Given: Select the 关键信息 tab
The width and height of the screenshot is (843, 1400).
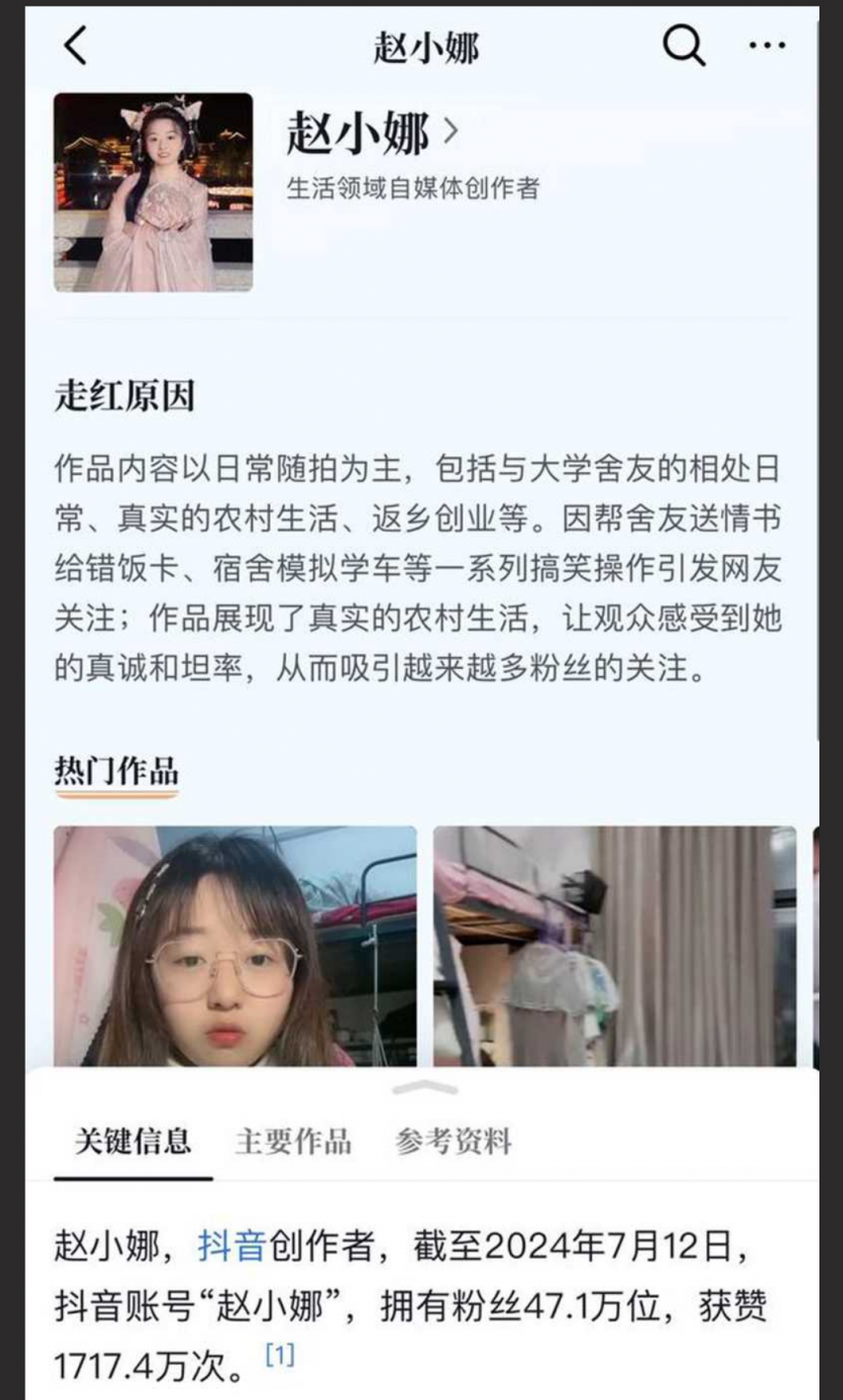Looking at the screenshot, I should coord(133,1141).
